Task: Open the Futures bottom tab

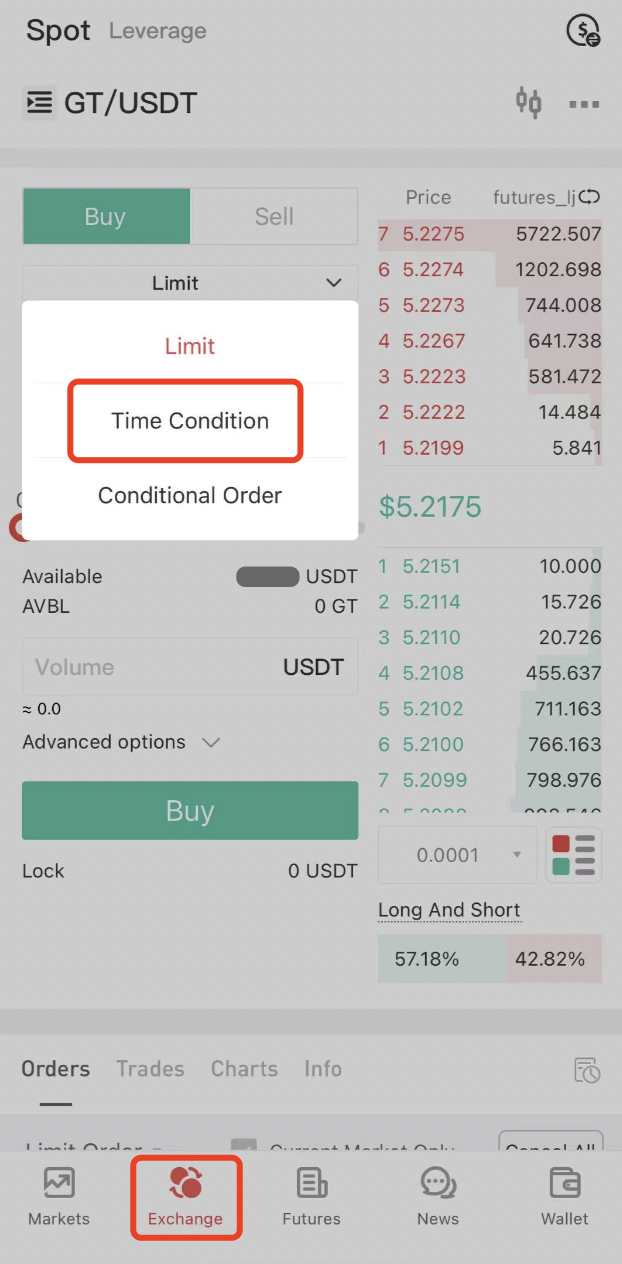Action: tap(311, 1198)
